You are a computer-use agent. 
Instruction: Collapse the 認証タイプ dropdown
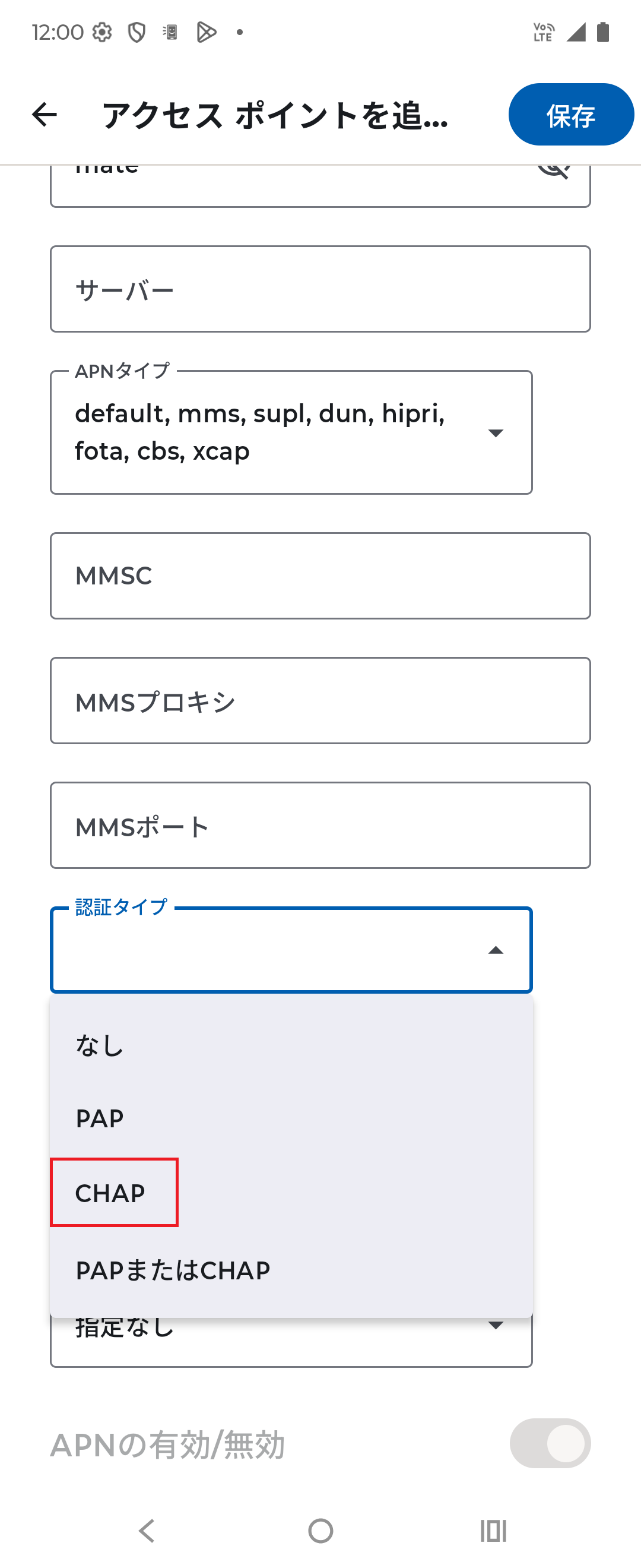pos(496,950)
